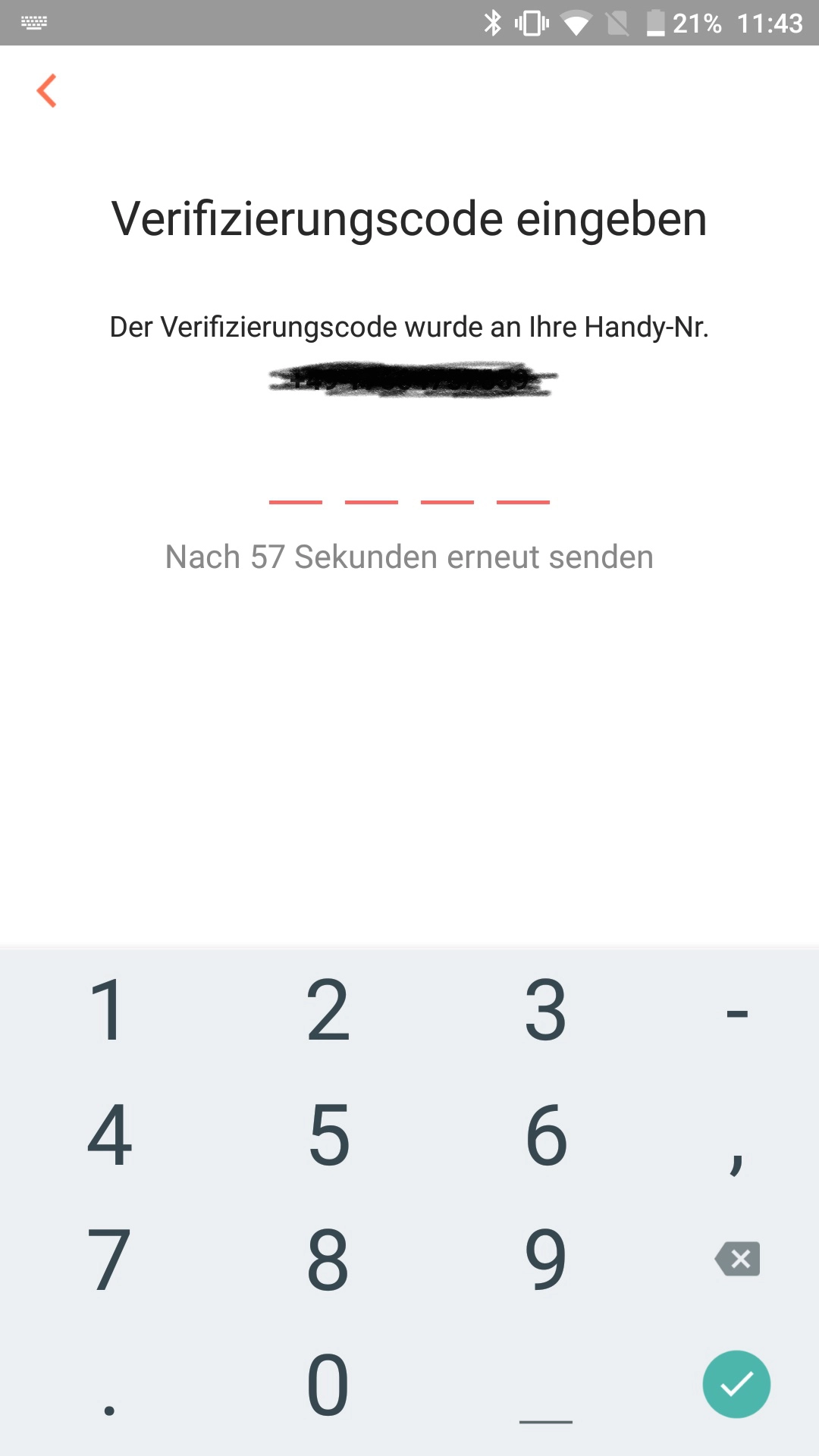
Task: Tap the space bar key
Action: tap(546, 1385)
